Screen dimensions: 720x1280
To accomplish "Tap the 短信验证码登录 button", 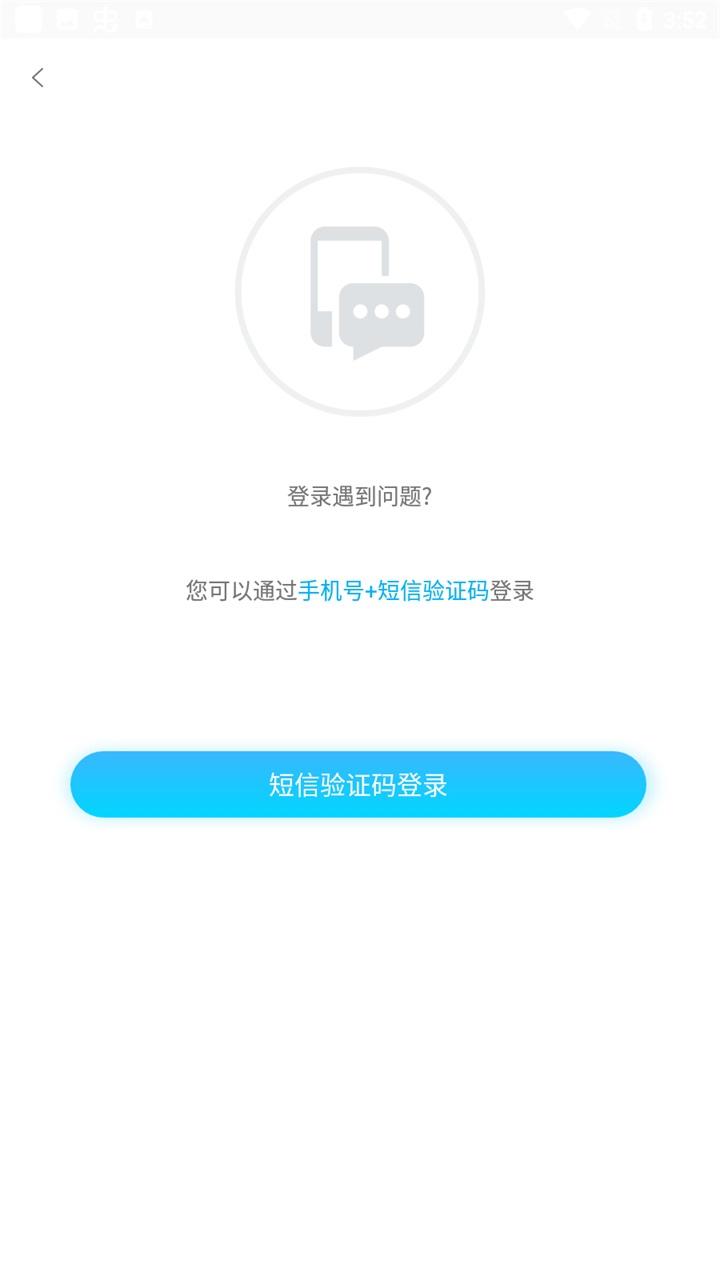I will click(358, 785).
